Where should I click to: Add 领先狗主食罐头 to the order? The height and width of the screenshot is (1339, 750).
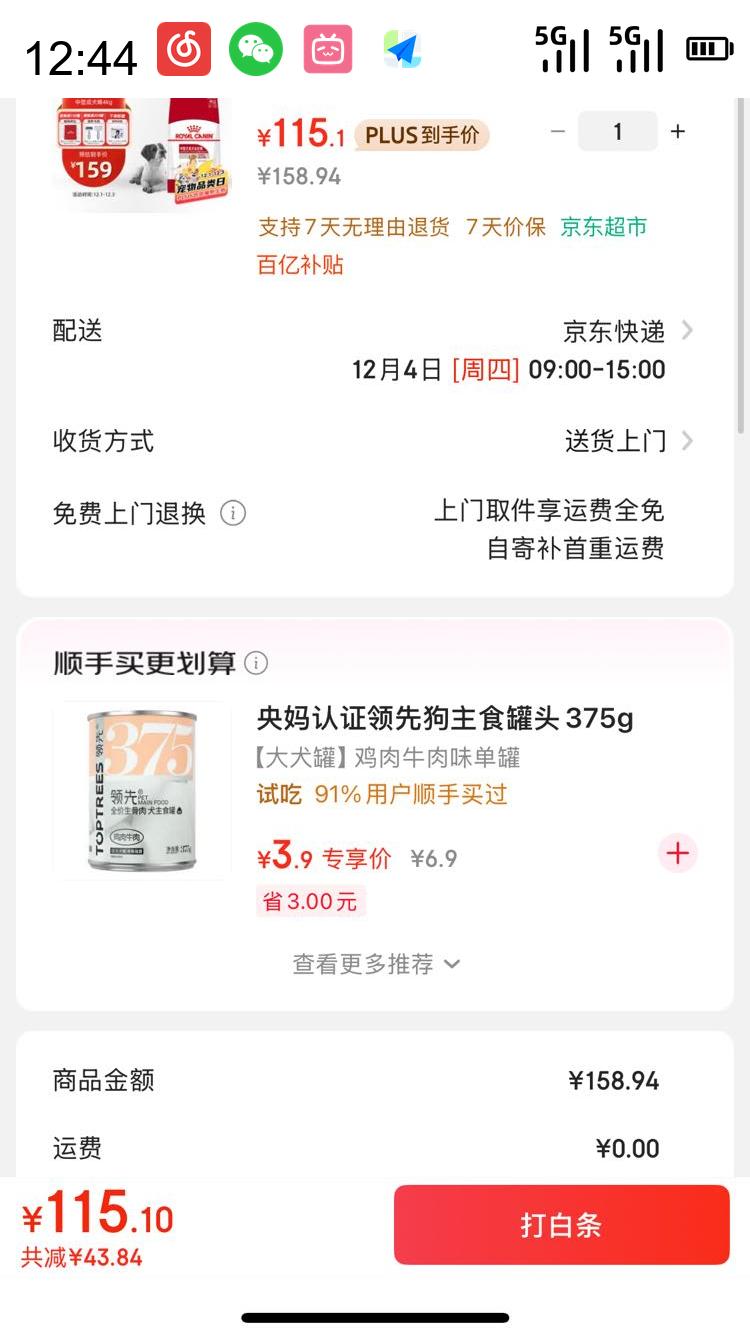click(x=677, y=853)
